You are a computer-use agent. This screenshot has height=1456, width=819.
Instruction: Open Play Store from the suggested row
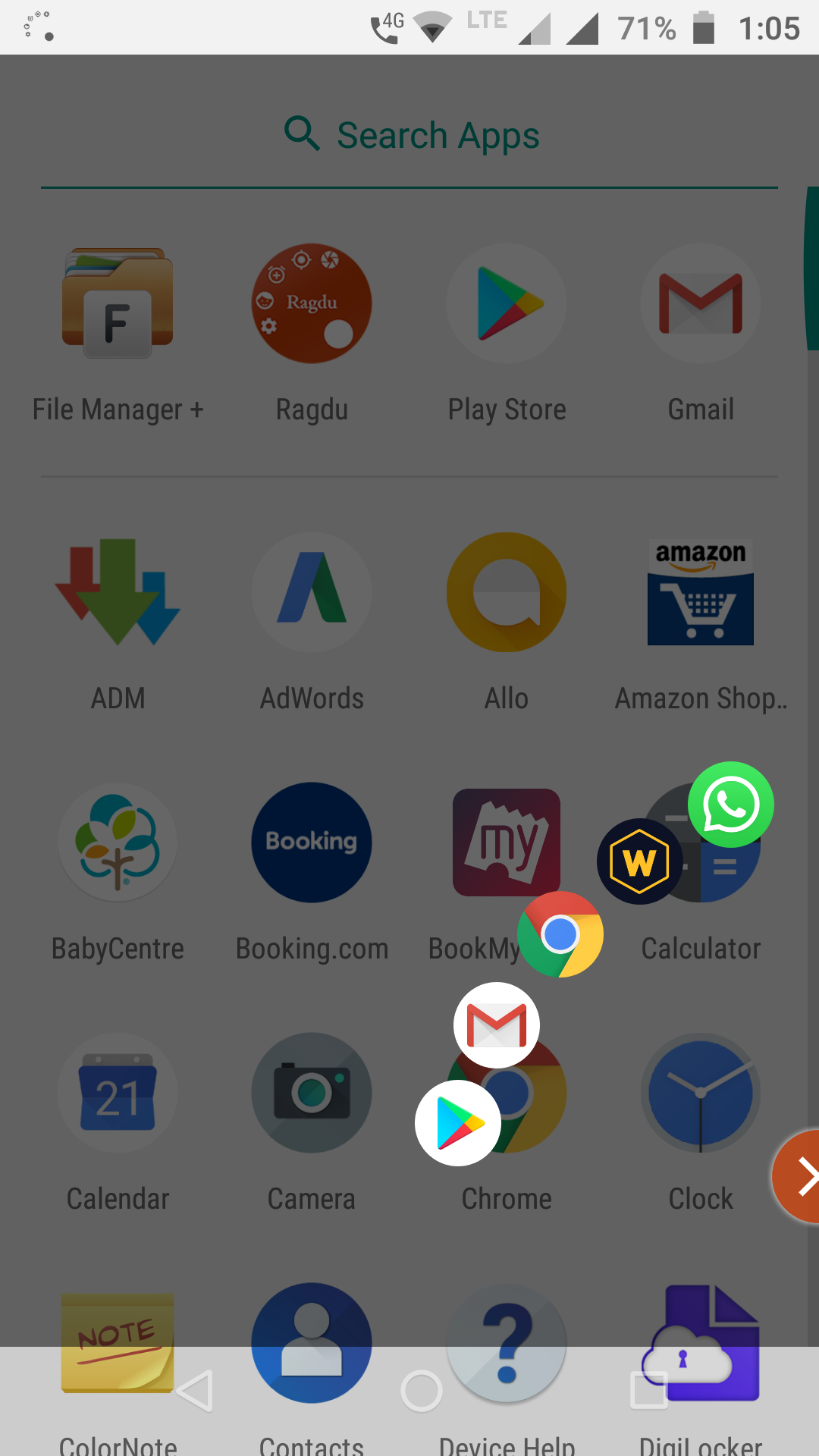507,303
